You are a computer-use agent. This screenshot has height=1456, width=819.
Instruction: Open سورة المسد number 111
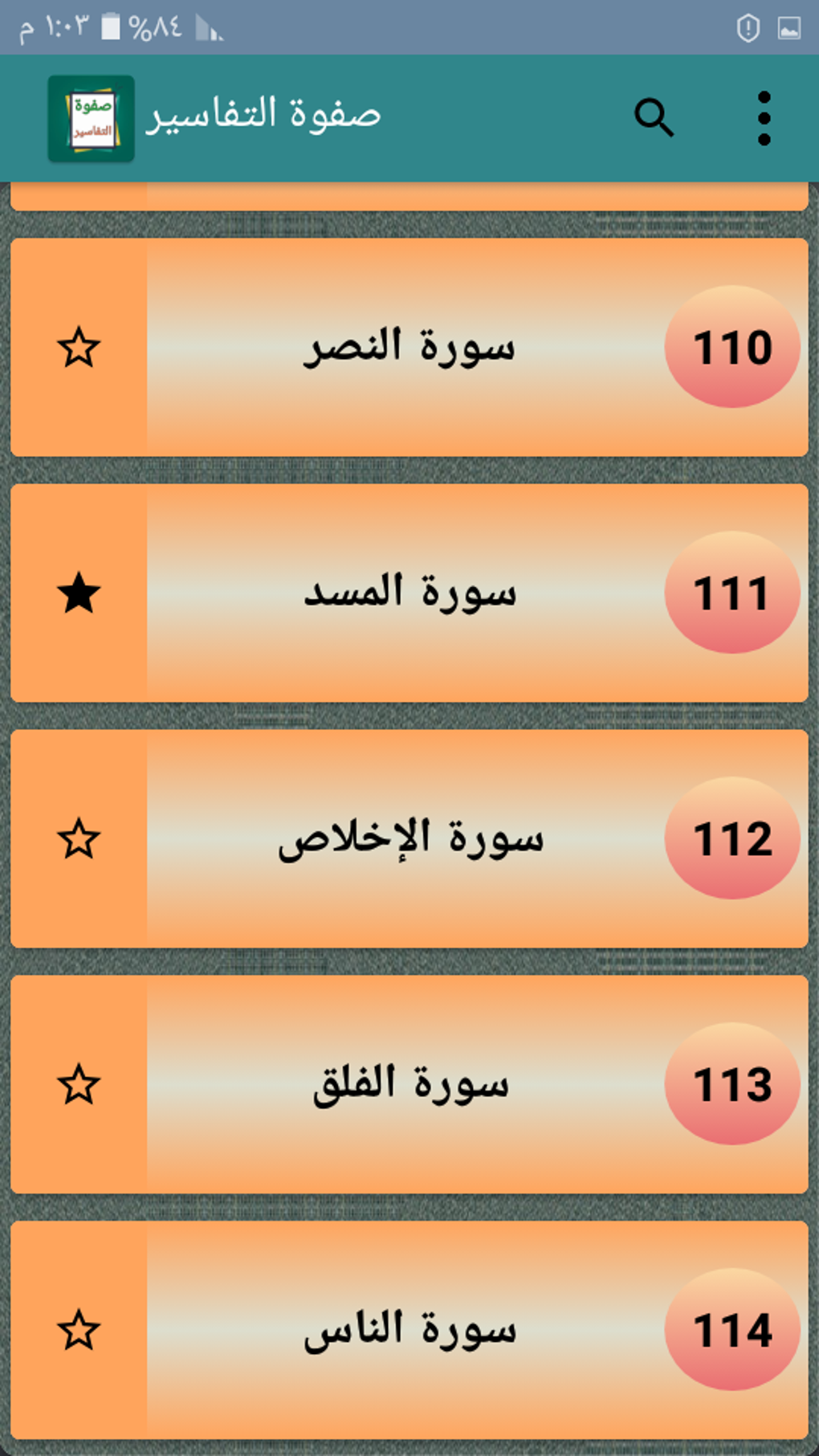pos(409,593)
